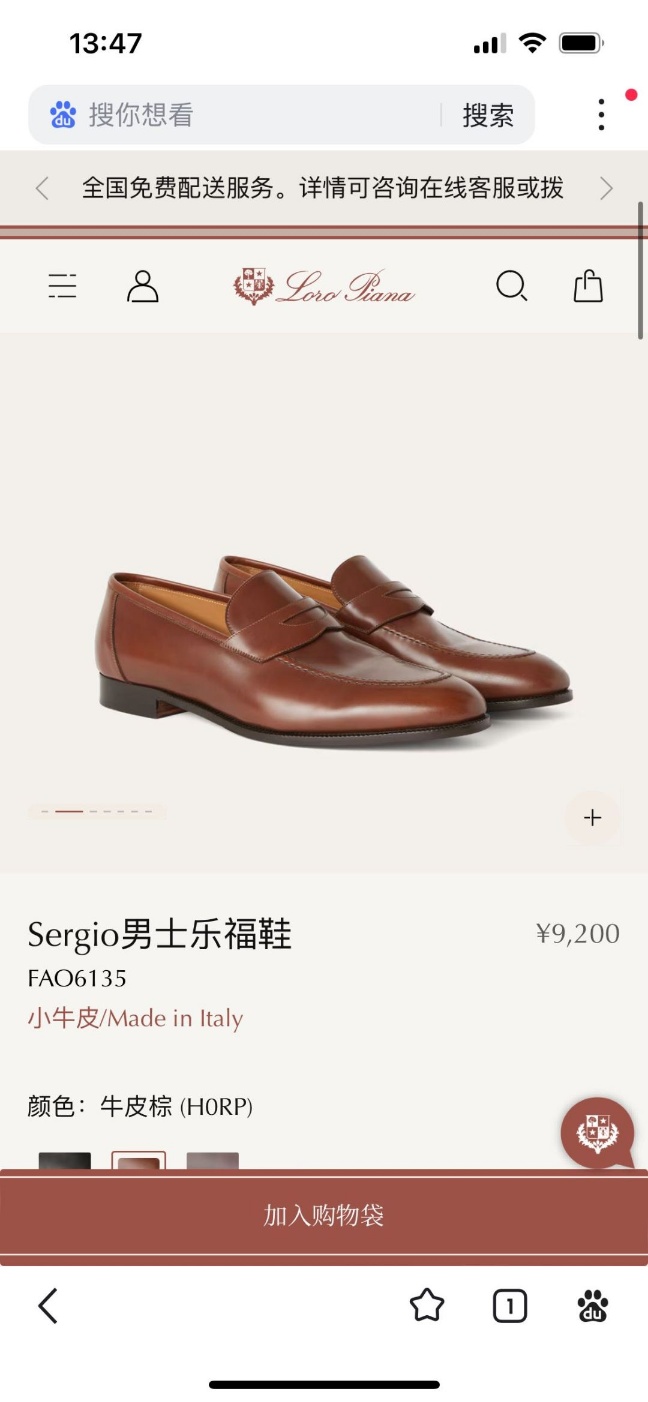Tap the 搜索 button
Screen dimensions: 648x1402
click(x=488, y=115)
